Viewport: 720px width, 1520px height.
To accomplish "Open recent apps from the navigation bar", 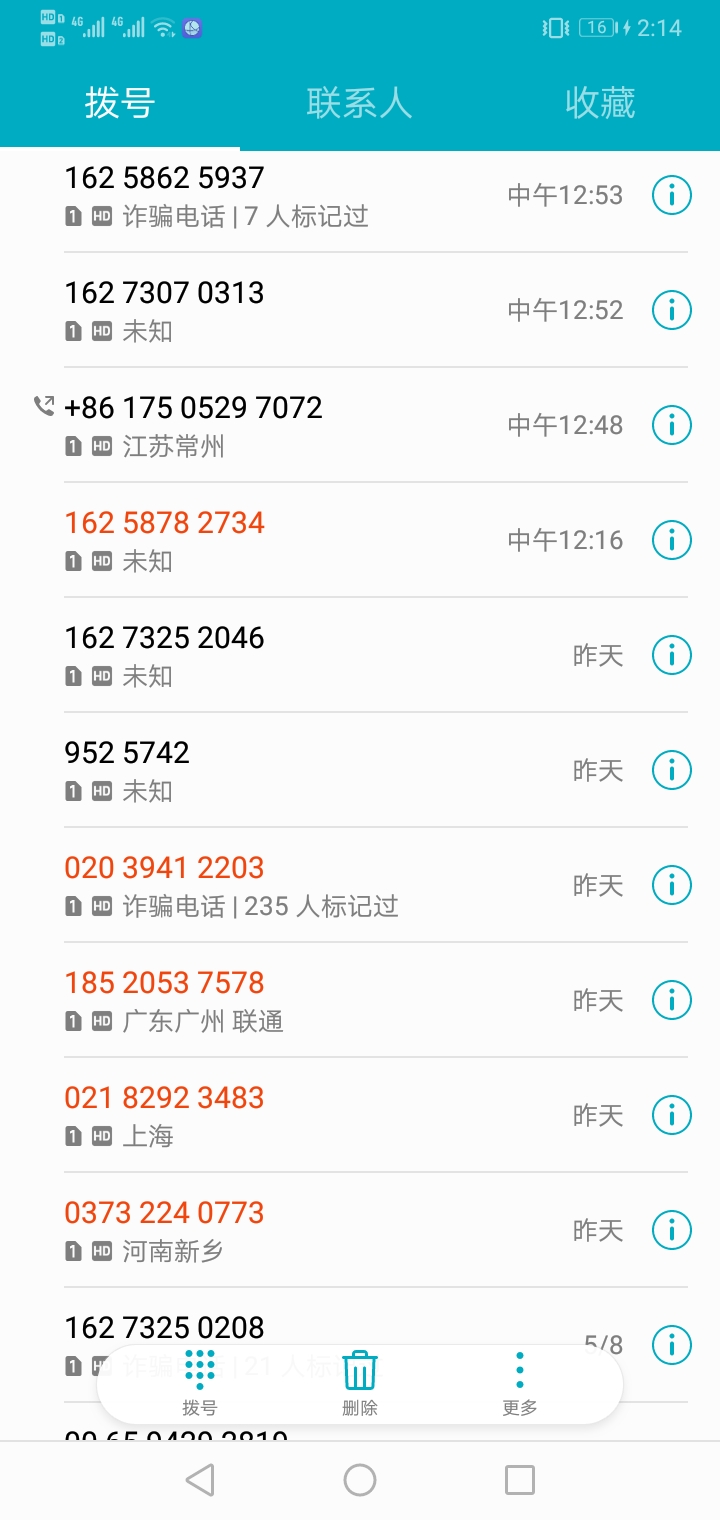I will coord(520,1480).
